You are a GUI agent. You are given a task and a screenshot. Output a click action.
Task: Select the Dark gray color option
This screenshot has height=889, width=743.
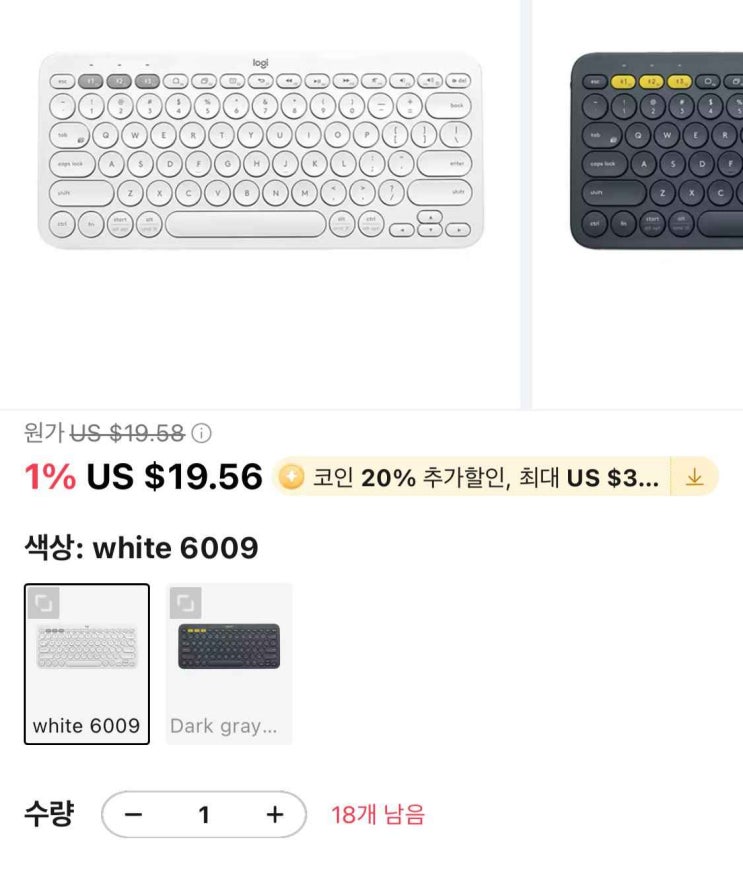click(229, 664)
